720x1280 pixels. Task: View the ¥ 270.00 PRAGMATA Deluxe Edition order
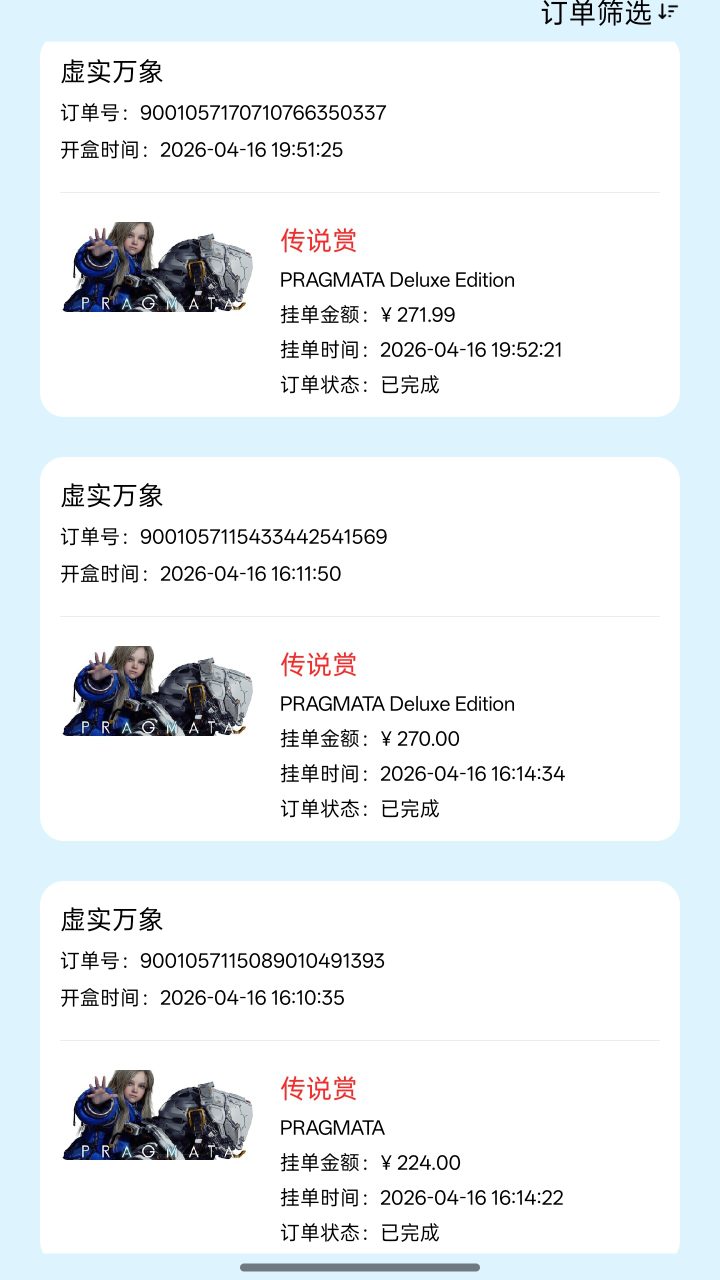point(360,648)
